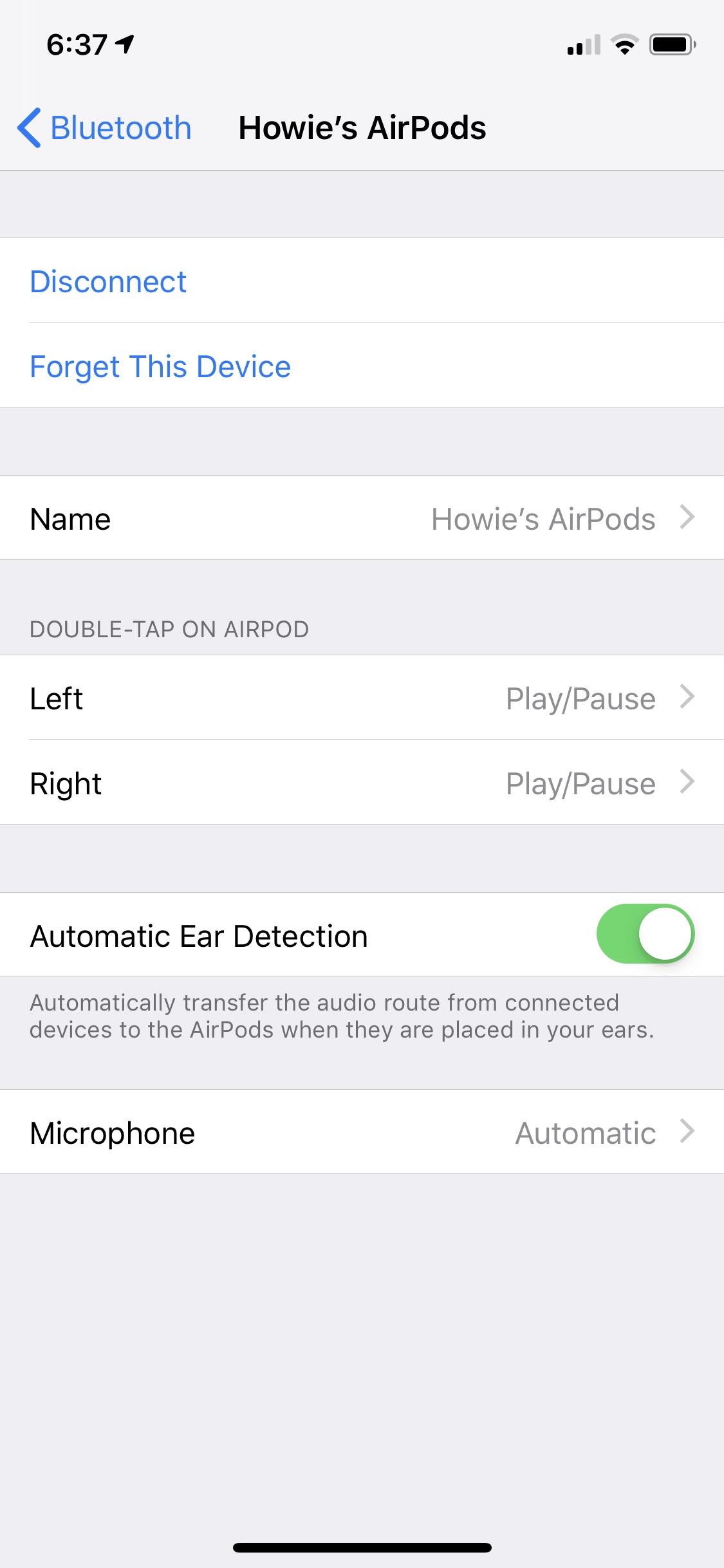Tap the blue back chevron beside Bluetooth
Image resolution: width=724 pixels, height=1568 pixels.
point(28,128)
